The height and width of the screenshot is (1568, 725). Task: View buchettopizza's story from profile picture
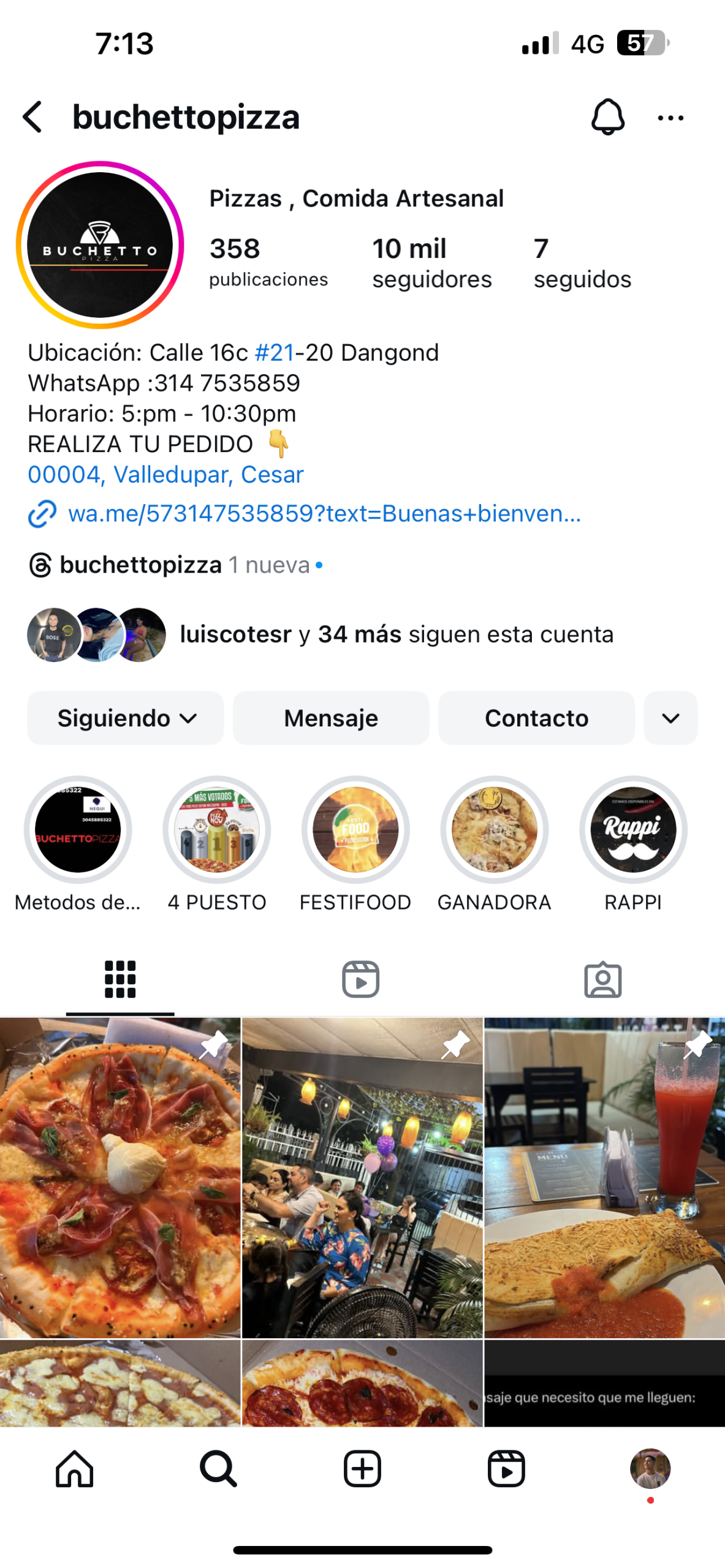pos(100,245)
